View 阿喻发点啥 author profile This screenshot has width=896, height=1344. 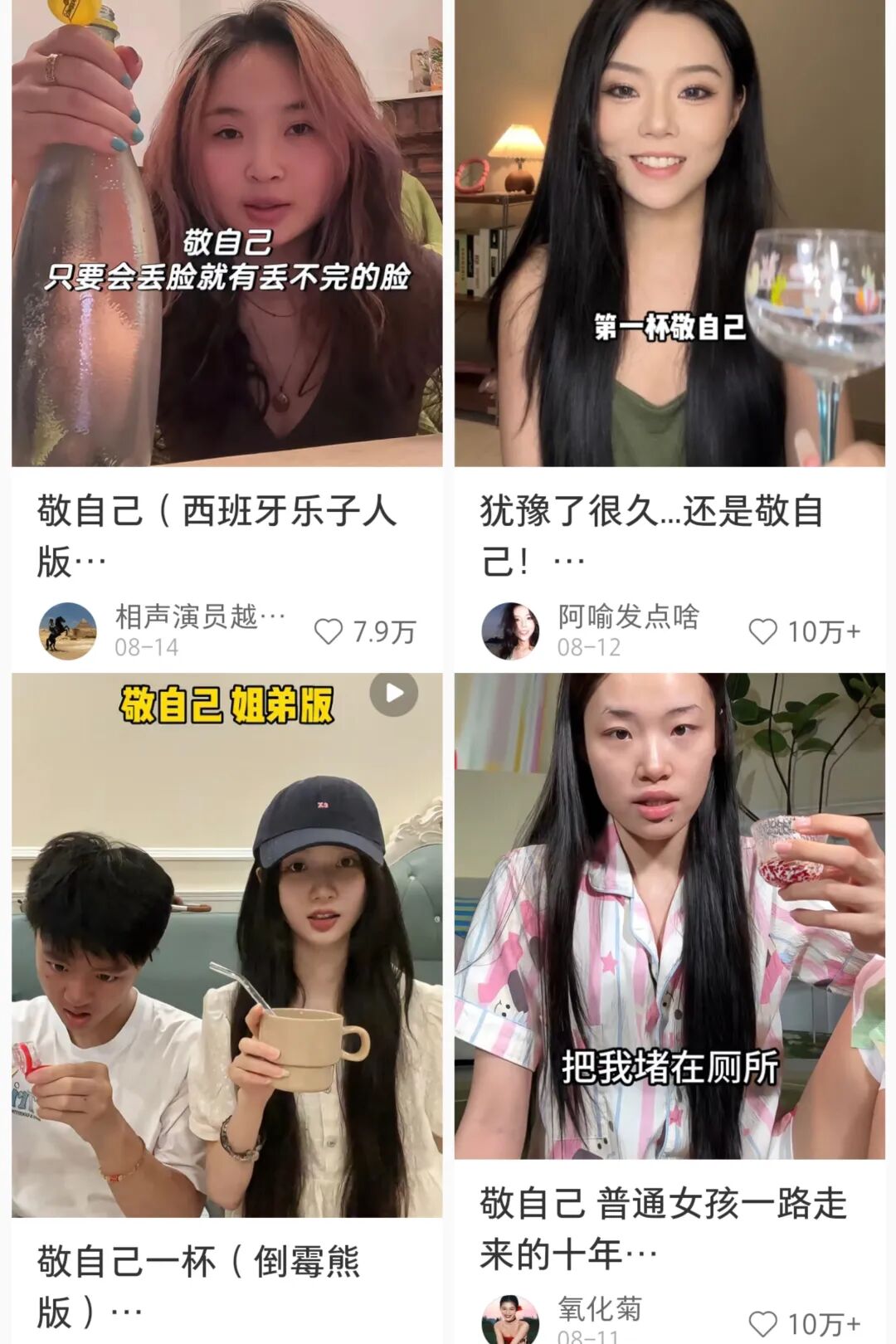[x=510, y=631]
